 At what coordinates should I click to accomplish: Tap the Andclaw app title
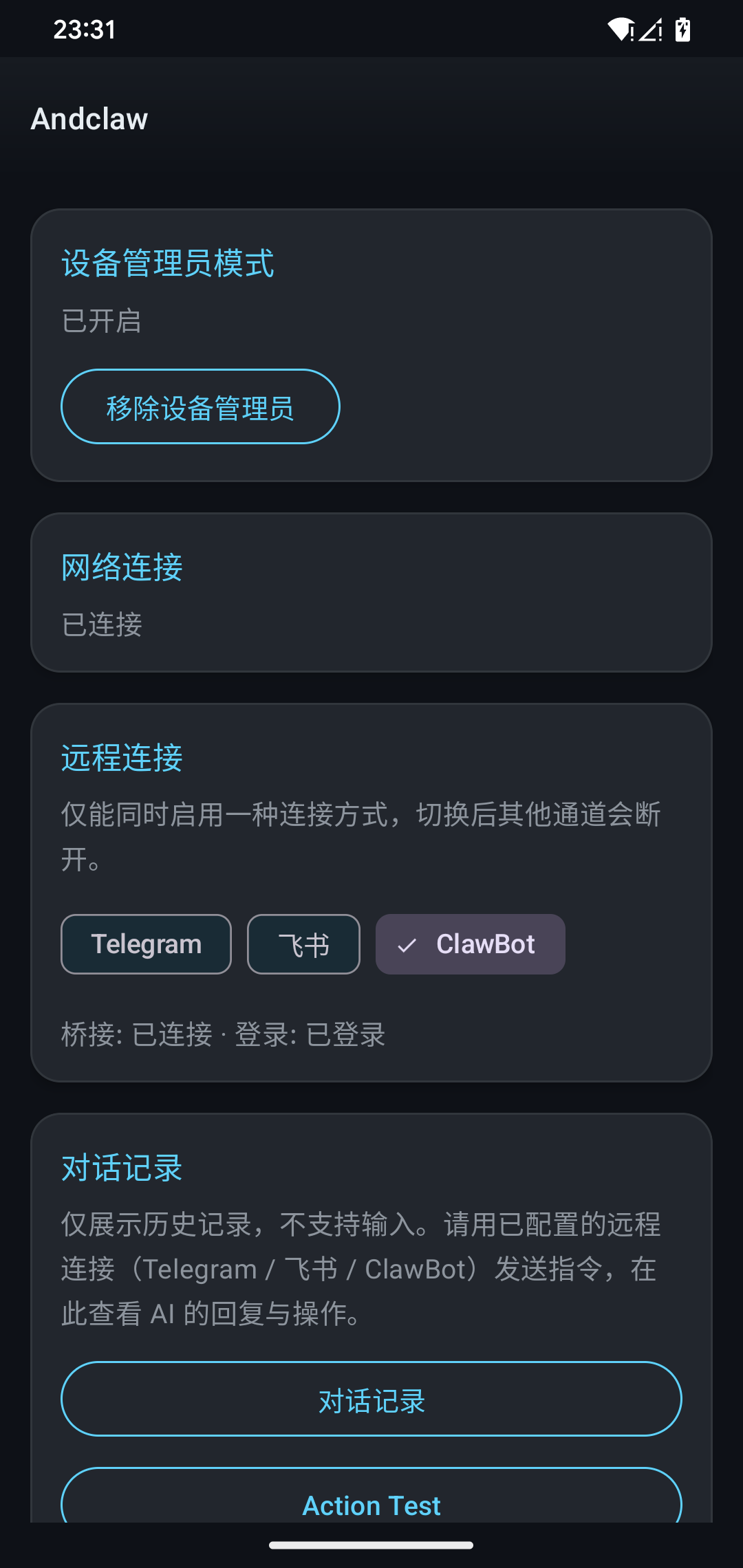[x=89, y=118]
